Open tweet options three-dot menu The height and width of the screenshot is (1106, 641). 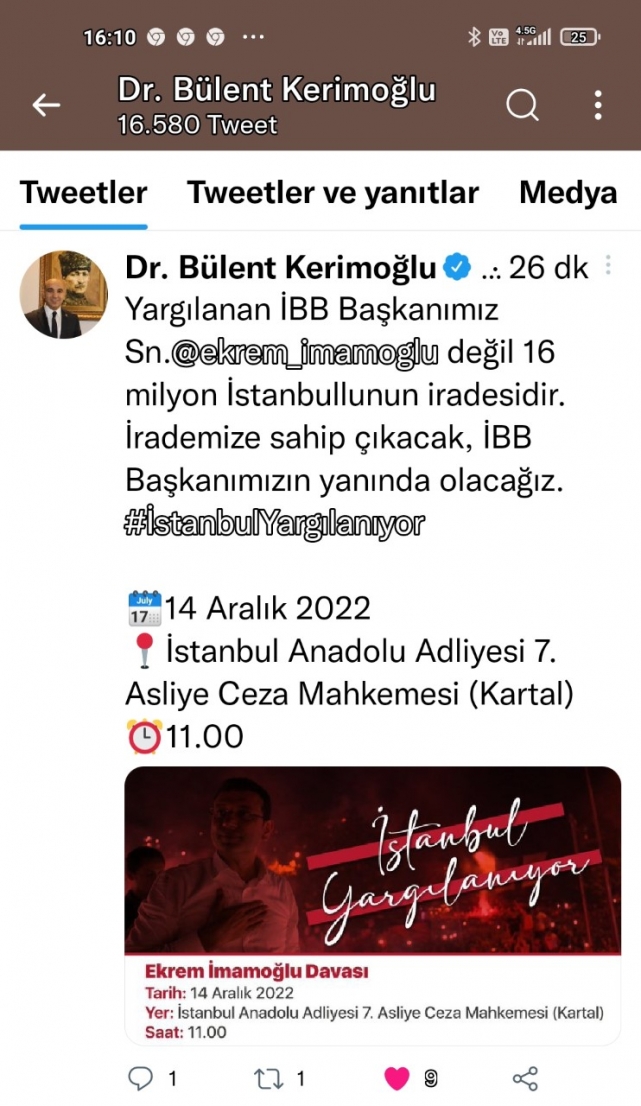pyautogui.click(x=609, y=267)
